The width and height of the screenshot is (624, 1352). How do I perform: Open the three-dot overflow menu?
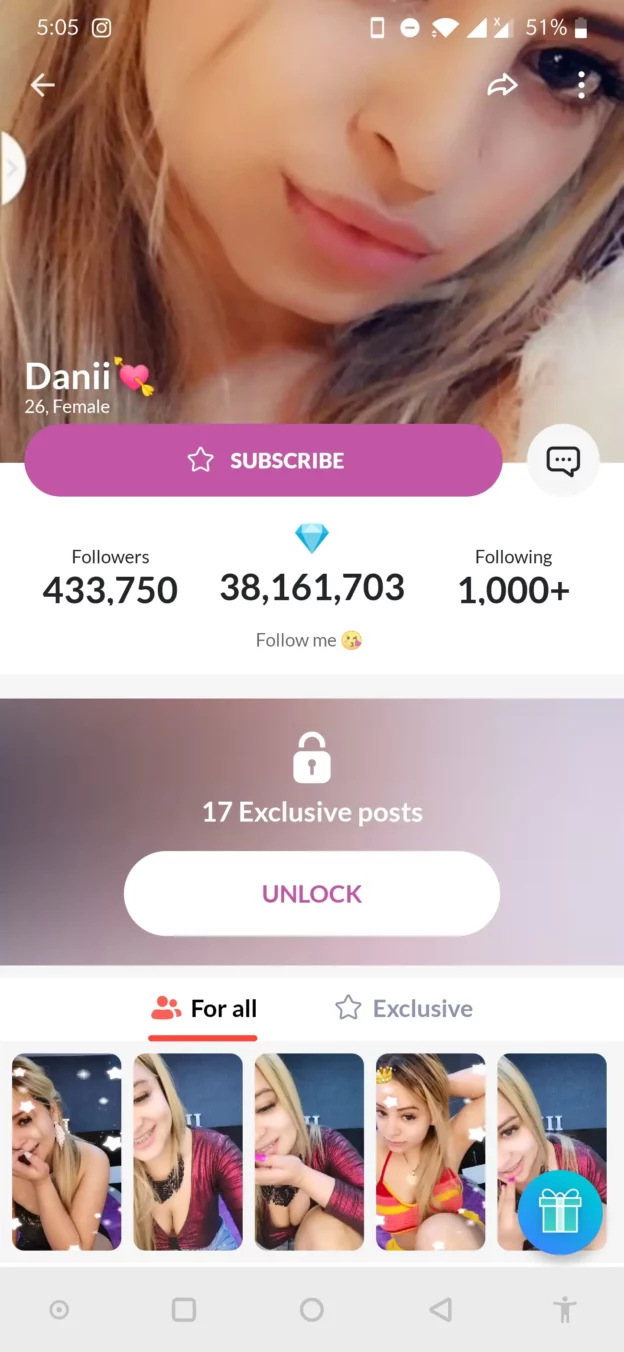pyautogui.click(x=581, y=86)
